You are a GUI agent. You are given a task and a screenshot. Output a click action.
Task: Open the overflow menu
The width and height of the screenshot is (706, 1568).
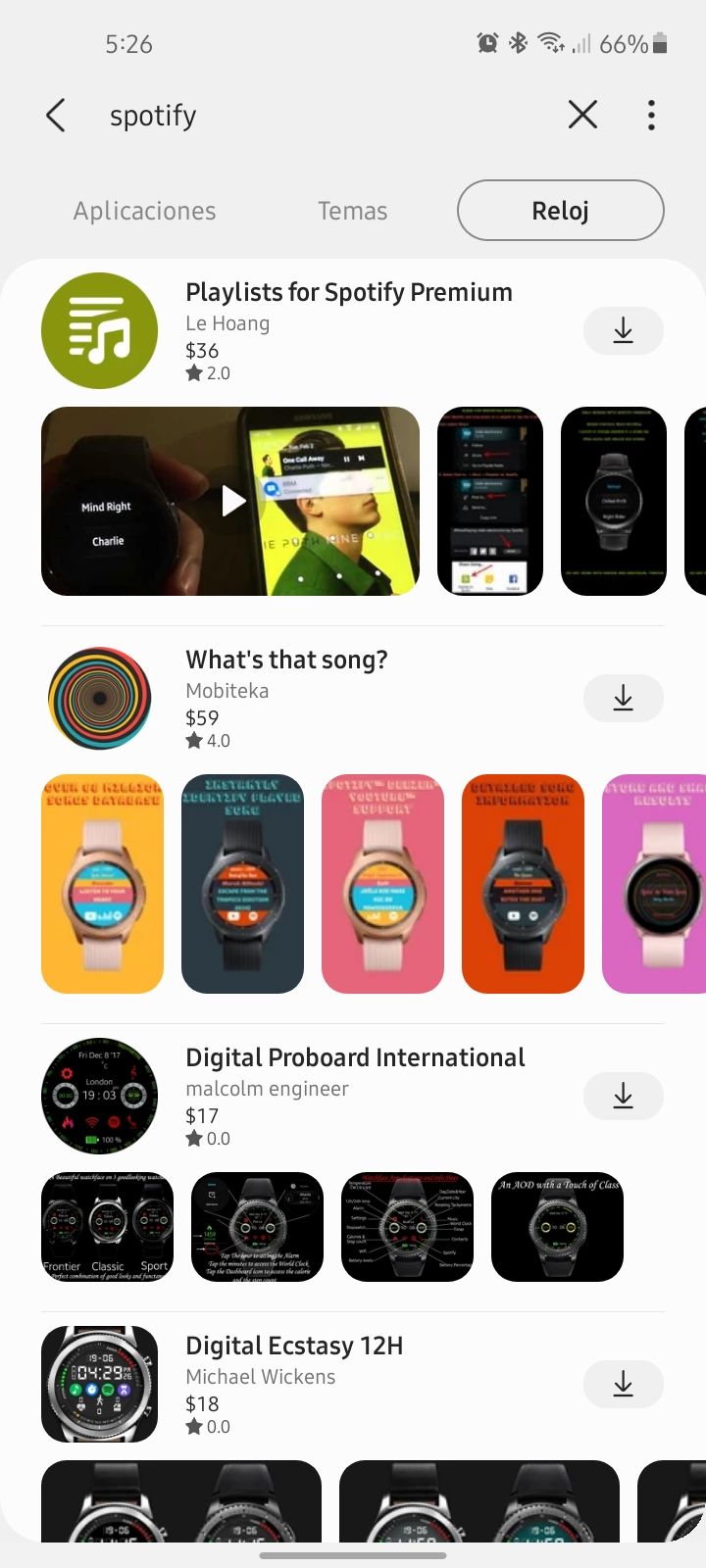pyautogui.click(x=651, y=116)
